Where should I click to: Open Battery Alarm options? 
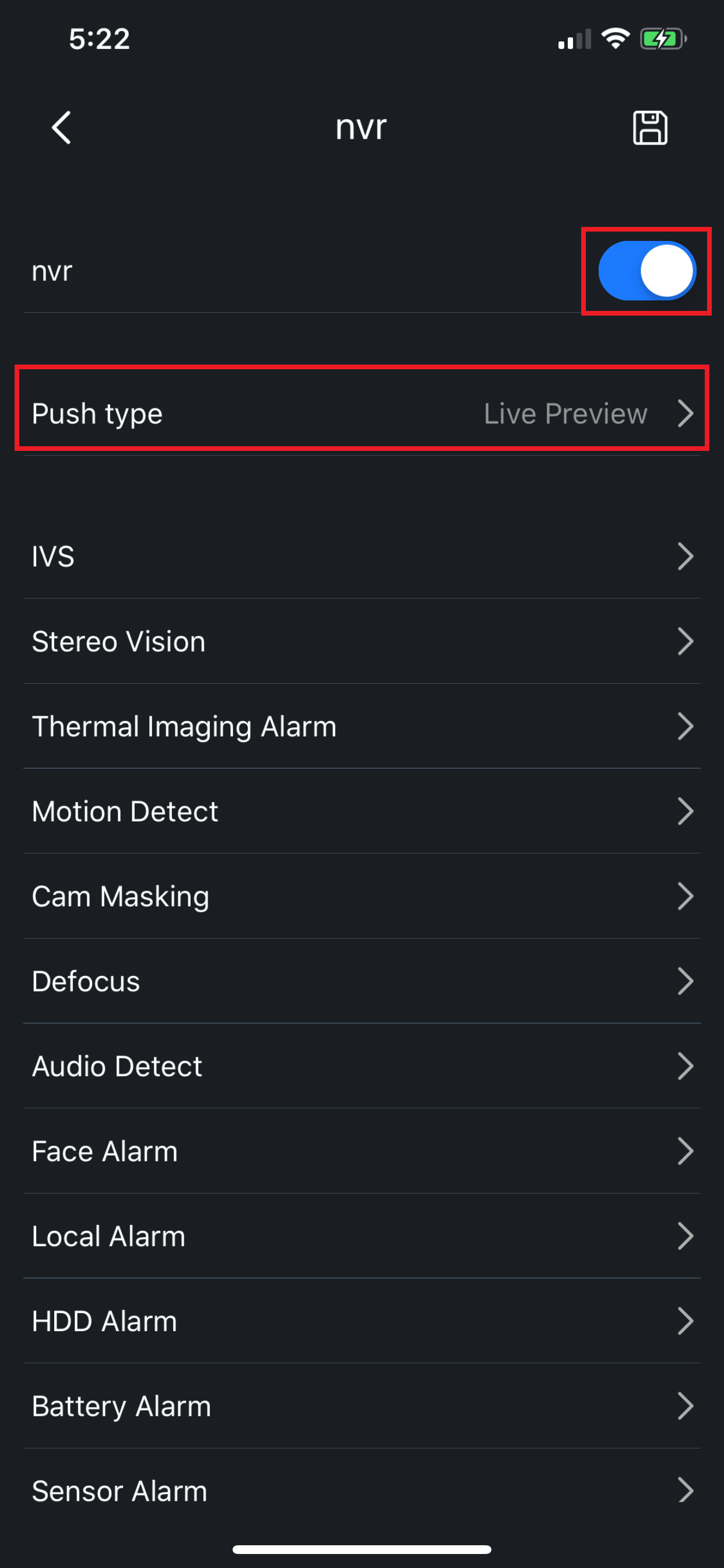362,1406
